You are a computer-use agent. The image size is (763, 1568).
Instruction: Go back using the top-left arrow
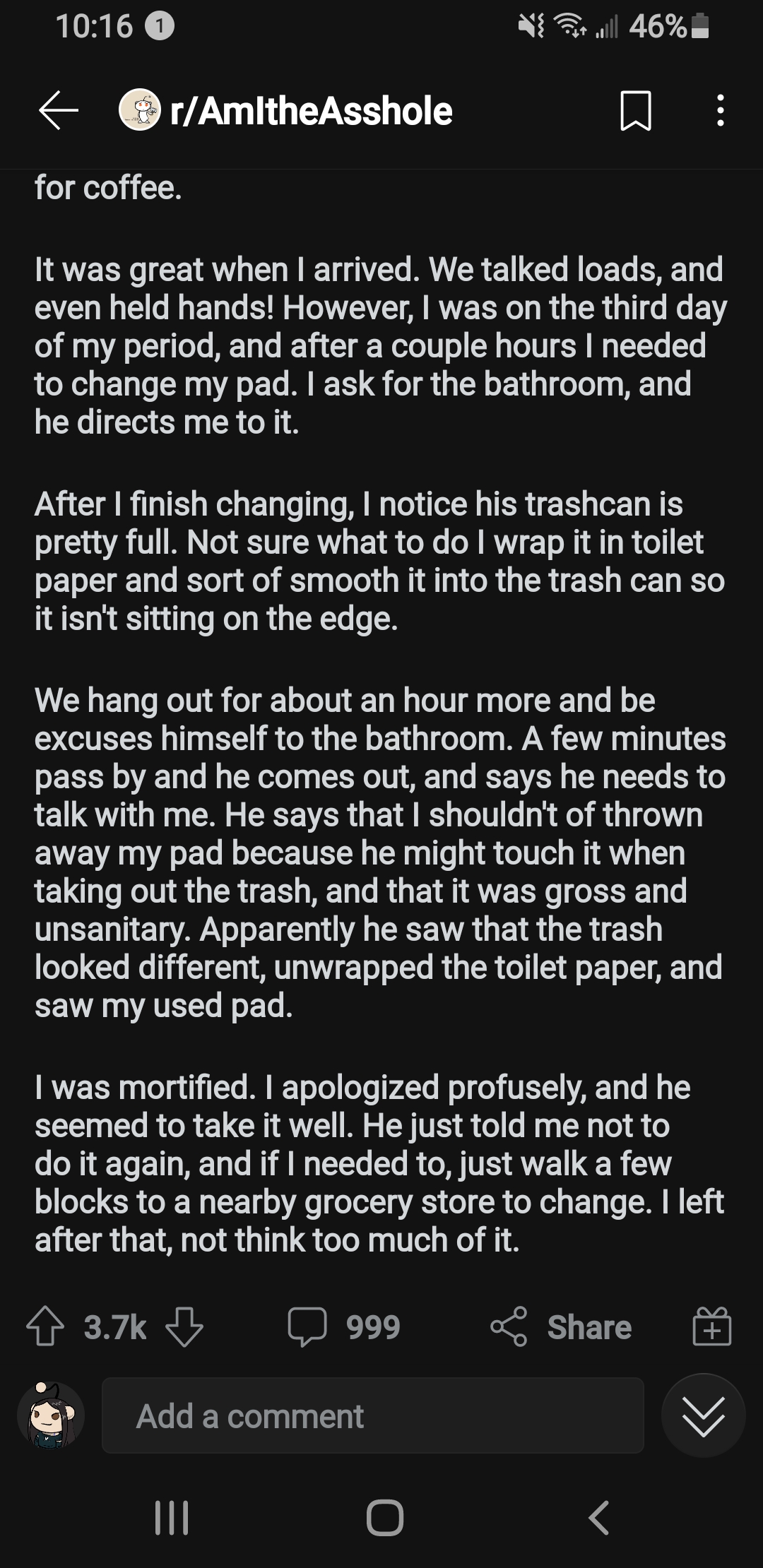coord(58,111)
